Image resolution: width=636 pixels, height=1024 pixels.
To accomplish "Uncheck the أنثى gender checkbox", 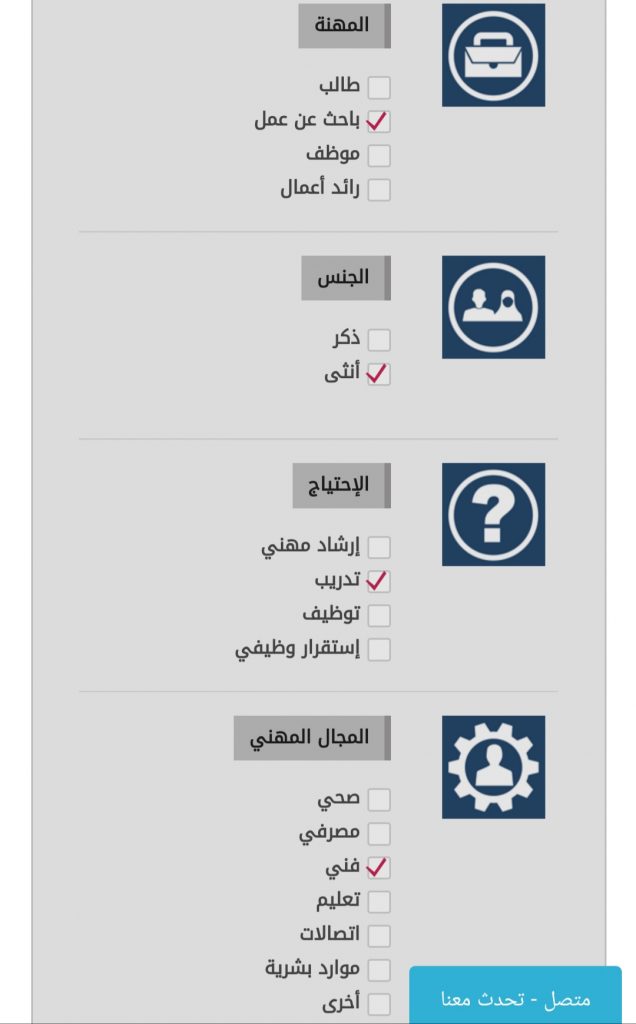I will [x=379, y=374].
